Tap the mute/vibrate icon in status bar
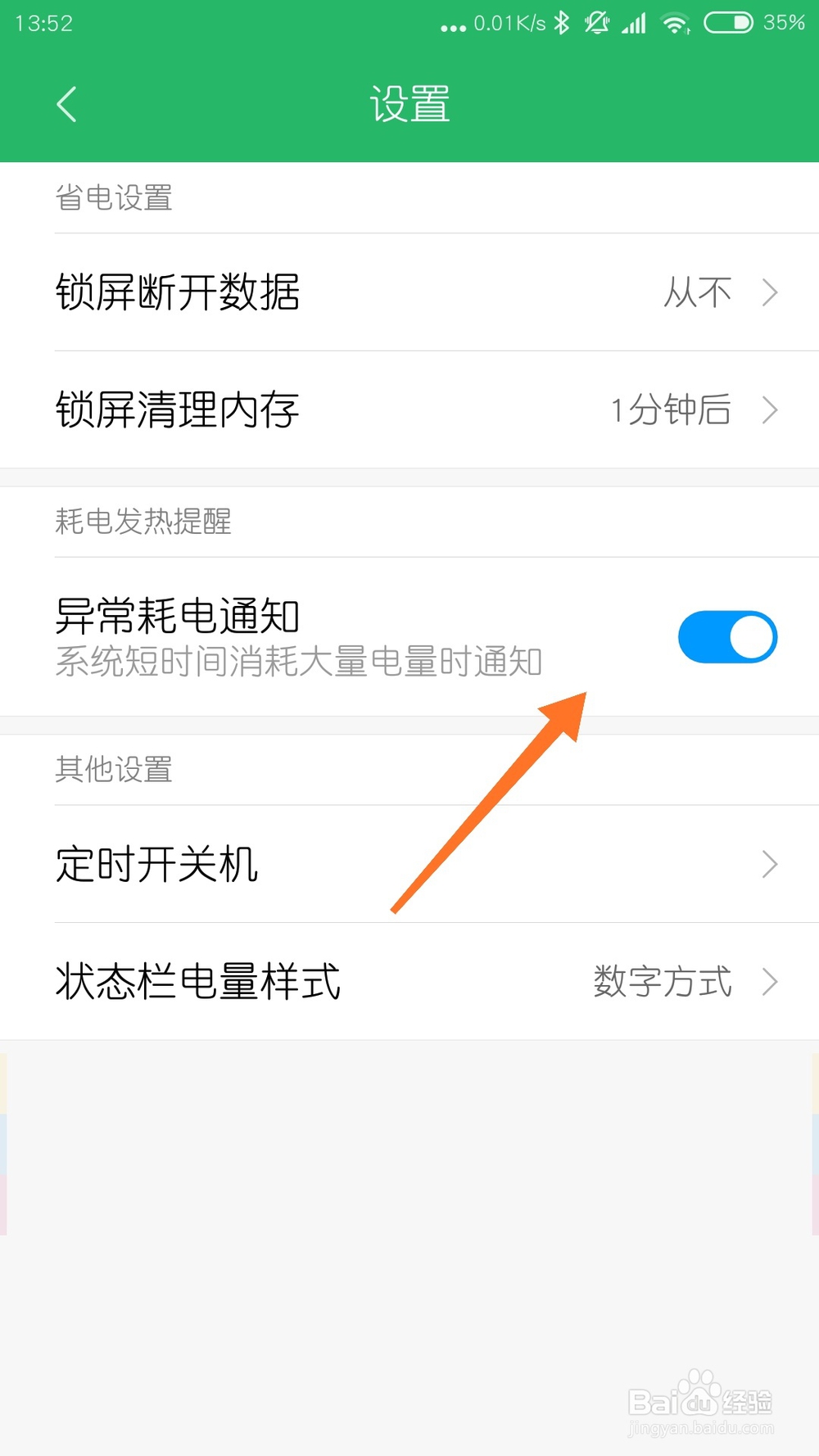This screenshot has height=1456, width=819. [597, 23]
